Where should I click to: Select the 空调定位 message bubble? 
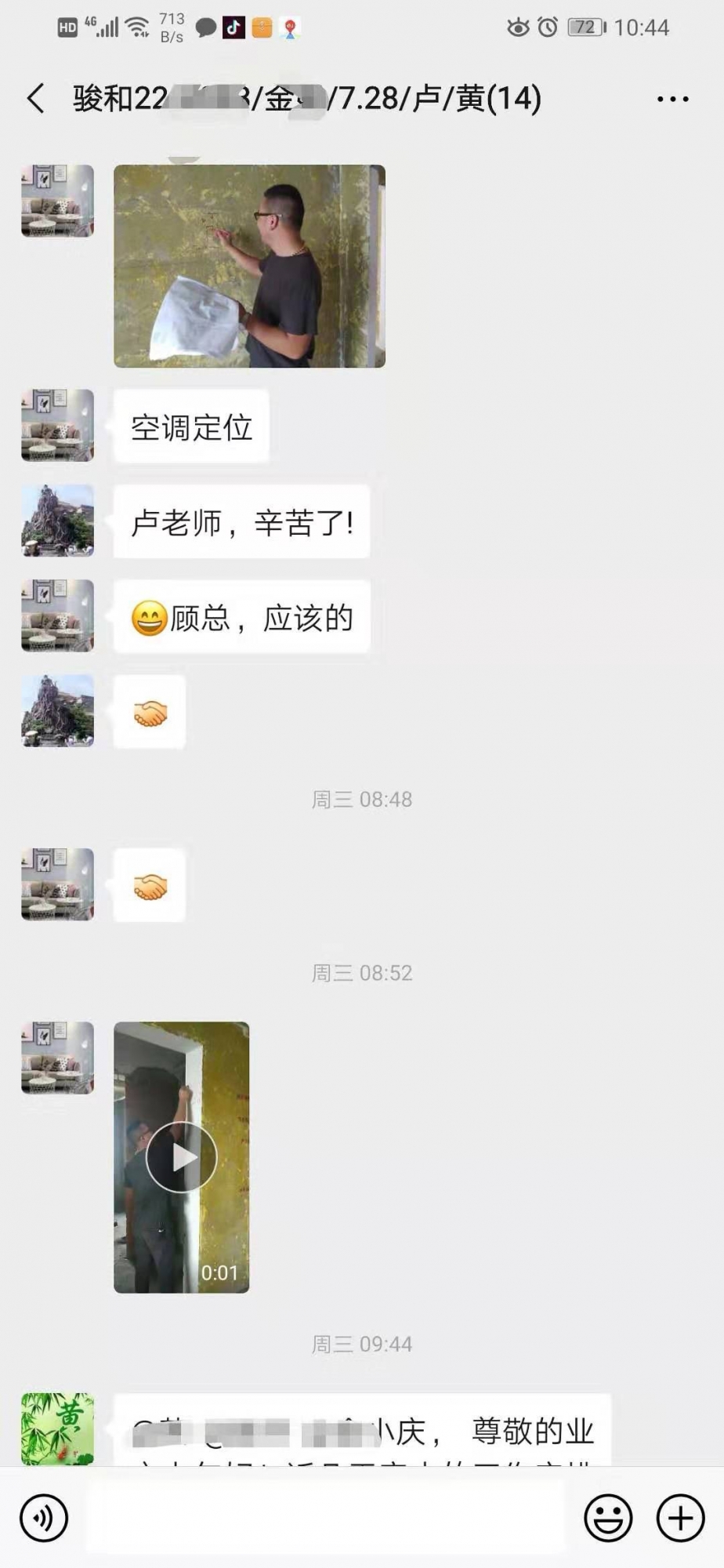(x=190, y=426)
